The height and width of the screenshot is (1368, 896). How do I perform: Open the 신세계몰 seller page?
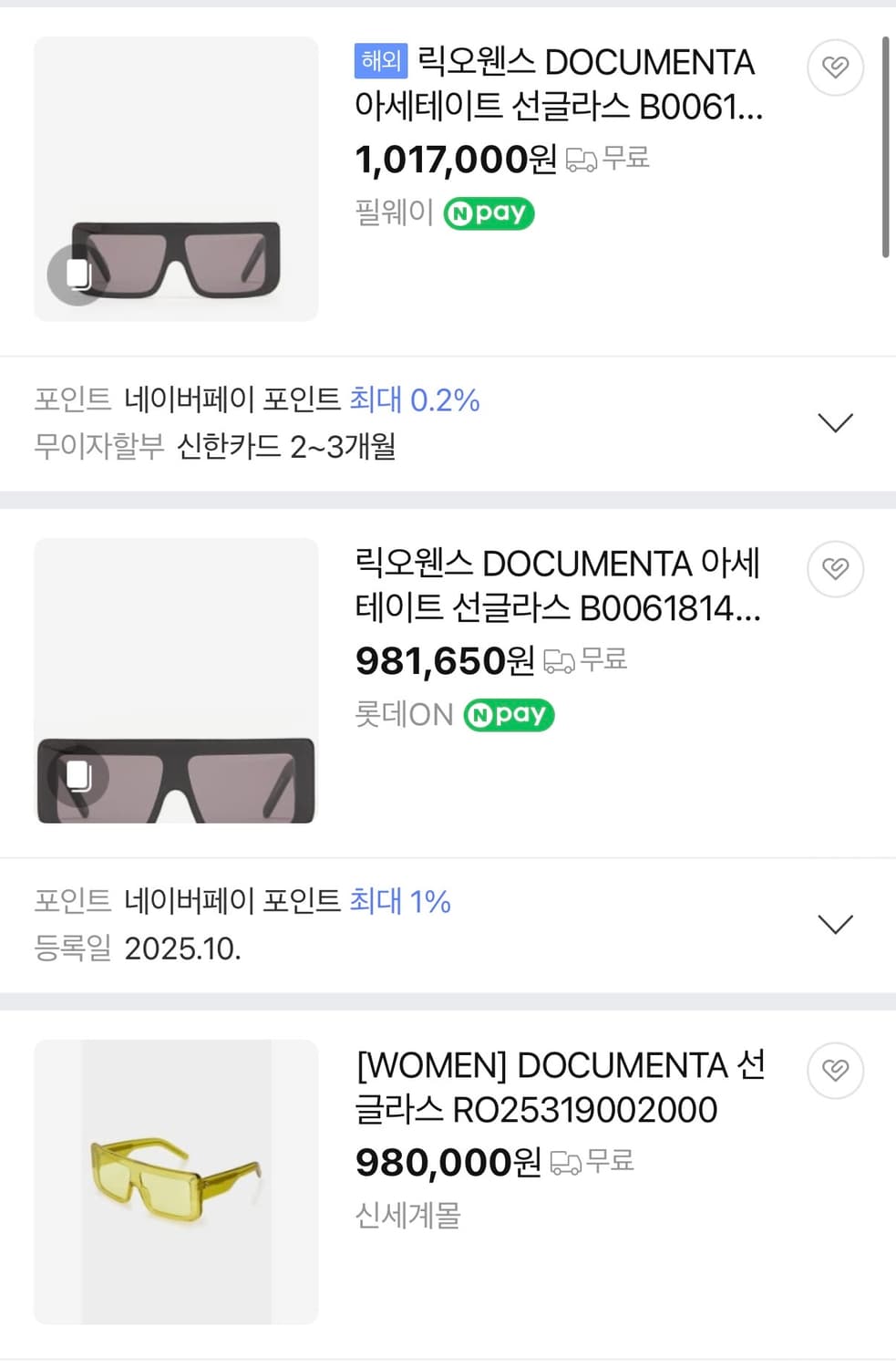point(407,1214)
